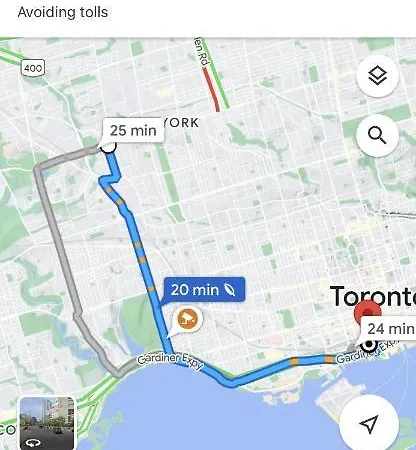Select the 24 min alternate route
Image resolution: width=416 pixels, height=450 pixels.
[389, 329]
